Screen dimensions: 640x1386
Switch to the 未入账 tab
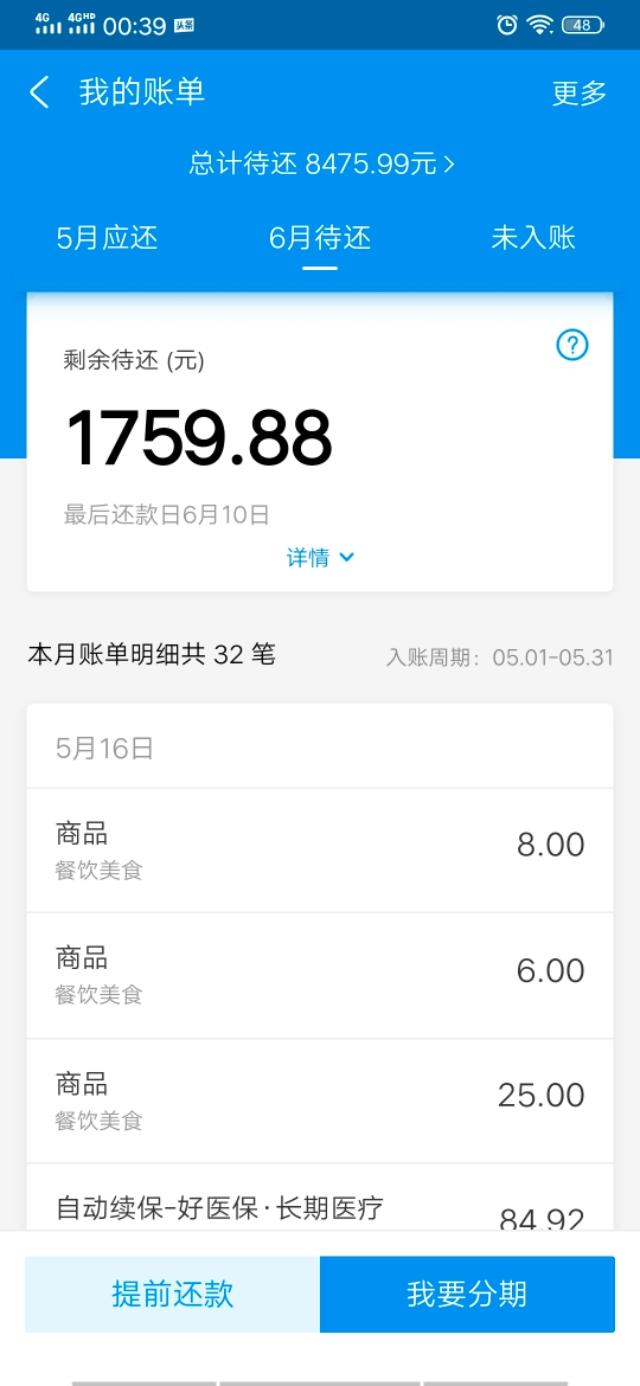click(533, 238)
